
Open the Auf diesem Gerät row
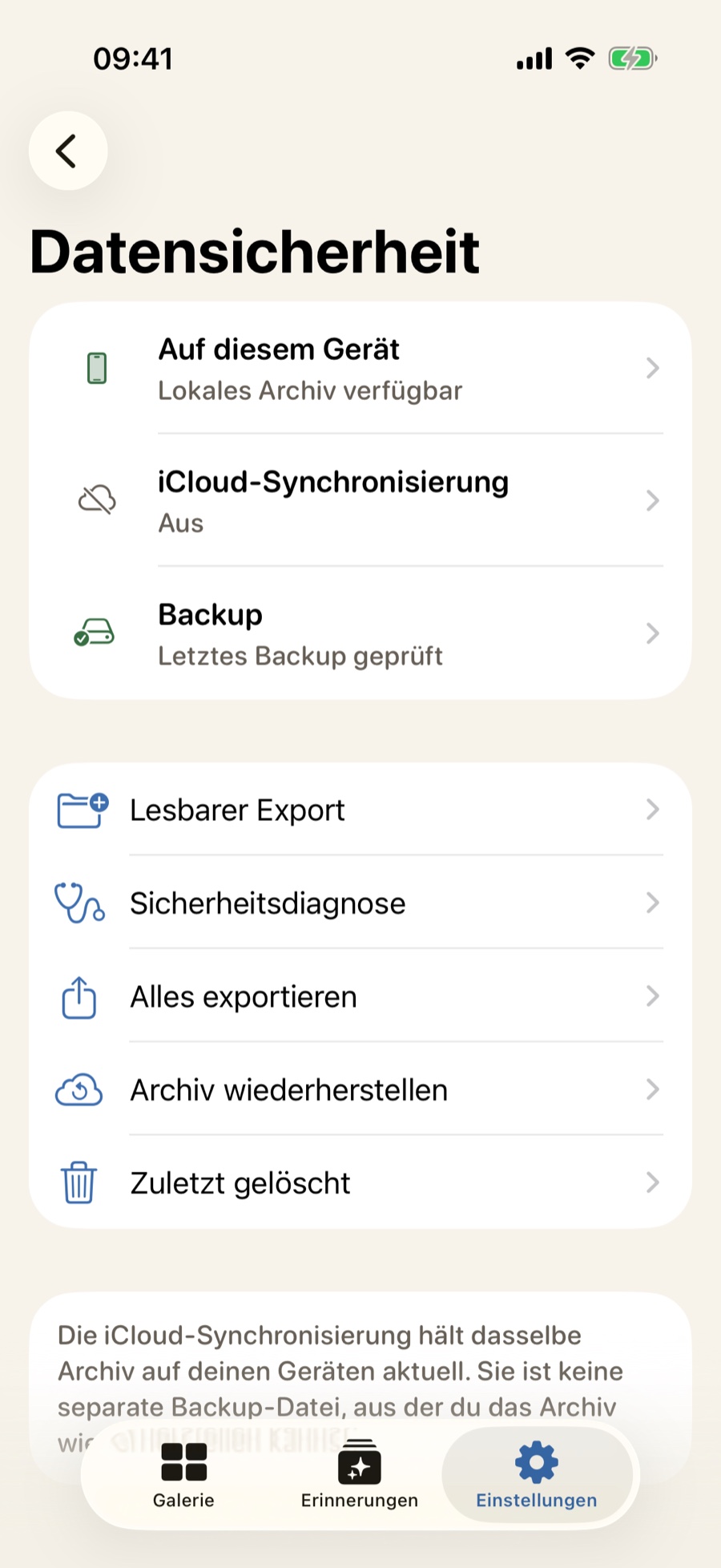[360, 368]
